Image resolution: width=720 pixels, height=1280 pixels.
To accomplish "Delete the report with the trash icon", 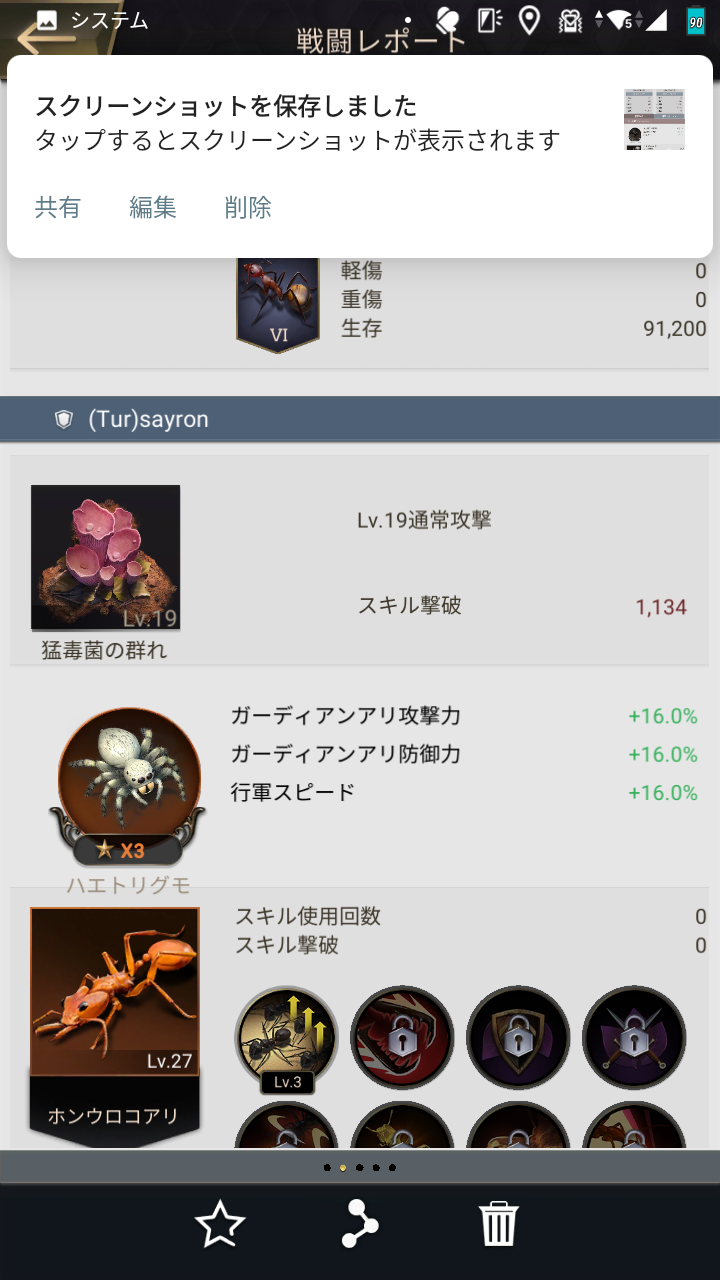I will click(498, 1224).
